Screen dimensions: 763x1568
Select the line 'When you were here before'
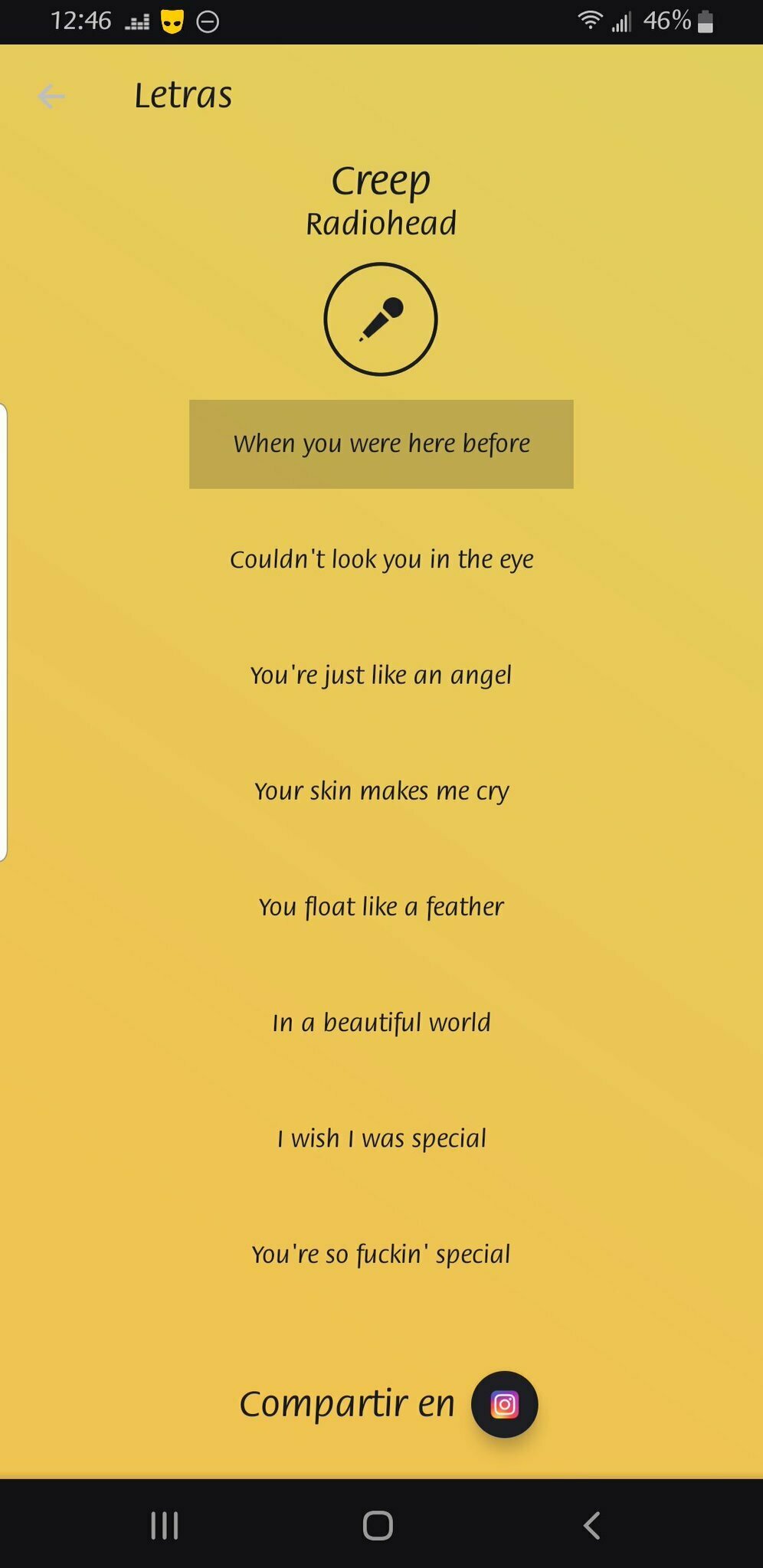(x=381, y=444)
